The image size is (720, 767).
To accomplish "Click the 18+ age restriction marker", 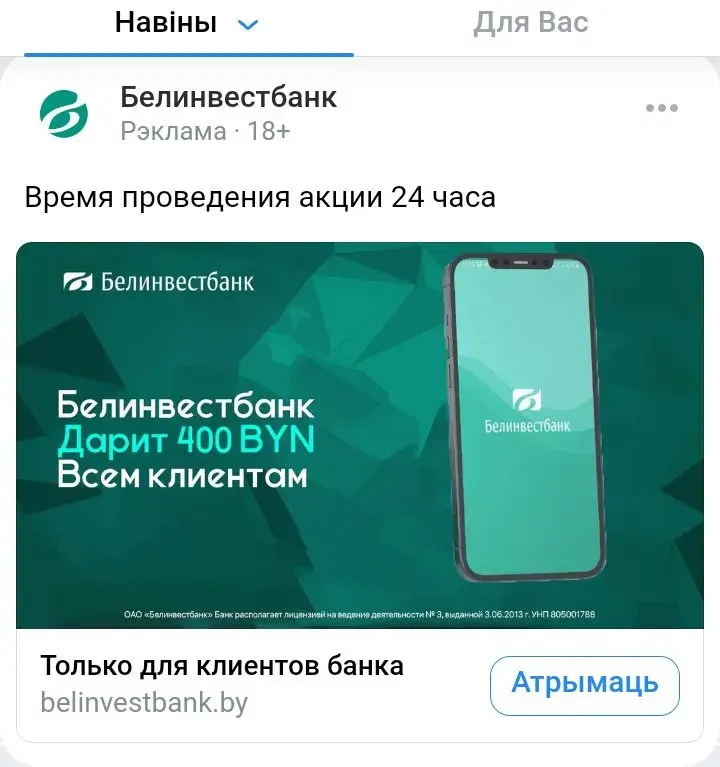I will pyautogui.click(x=267, y=131).
